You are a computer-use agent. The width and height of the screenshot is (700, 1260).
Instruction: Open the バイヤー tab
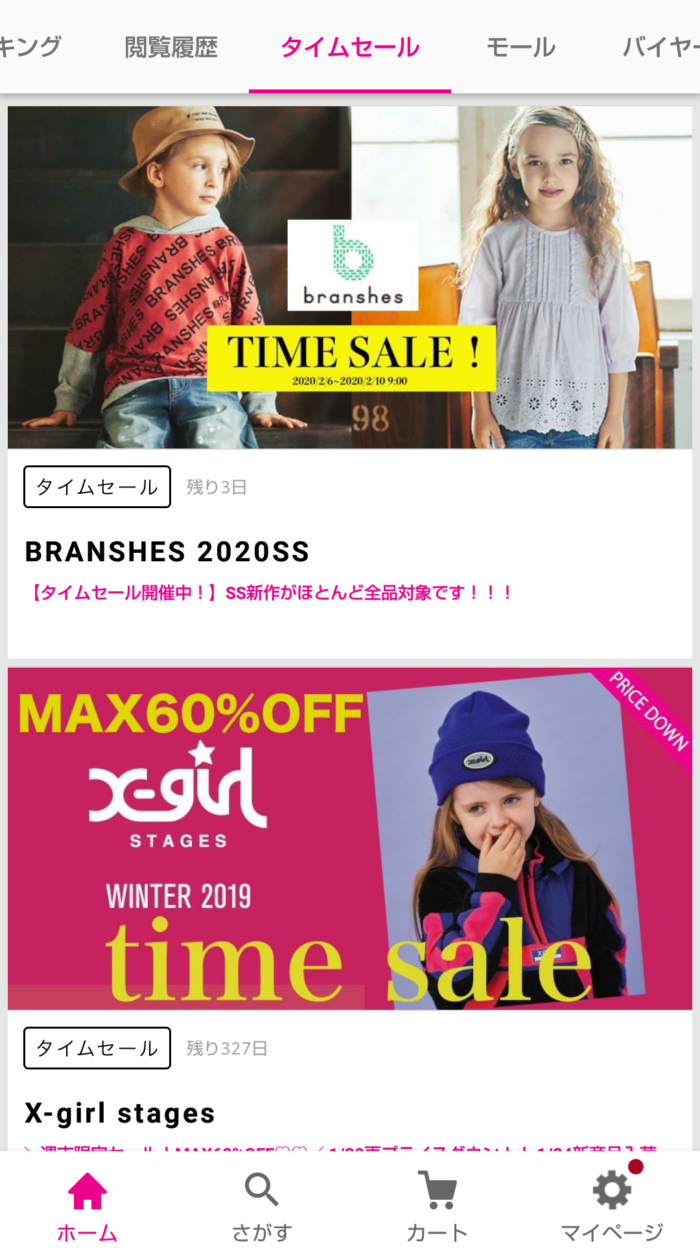coord(660,47)
